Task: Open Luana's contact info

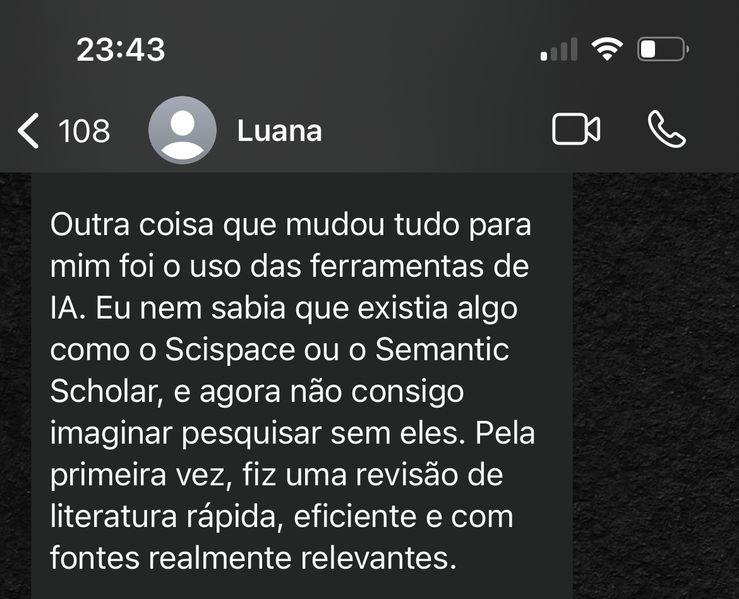Action: 278,131
